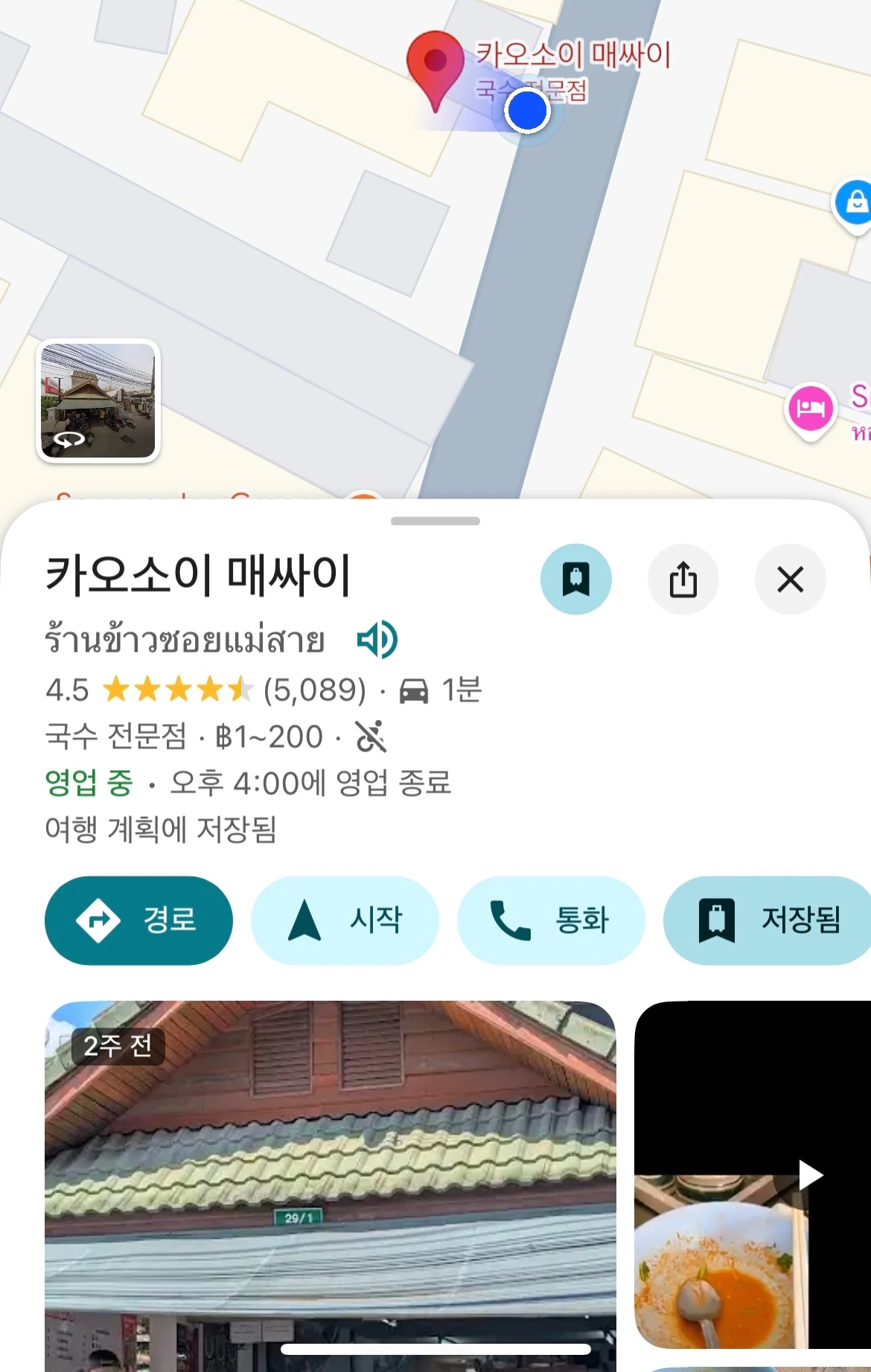Play the Thai name pronunciation
Image resolution: width=871 pixels, height=1372 pixels.
pyautogui.click(x=377, y=640)
